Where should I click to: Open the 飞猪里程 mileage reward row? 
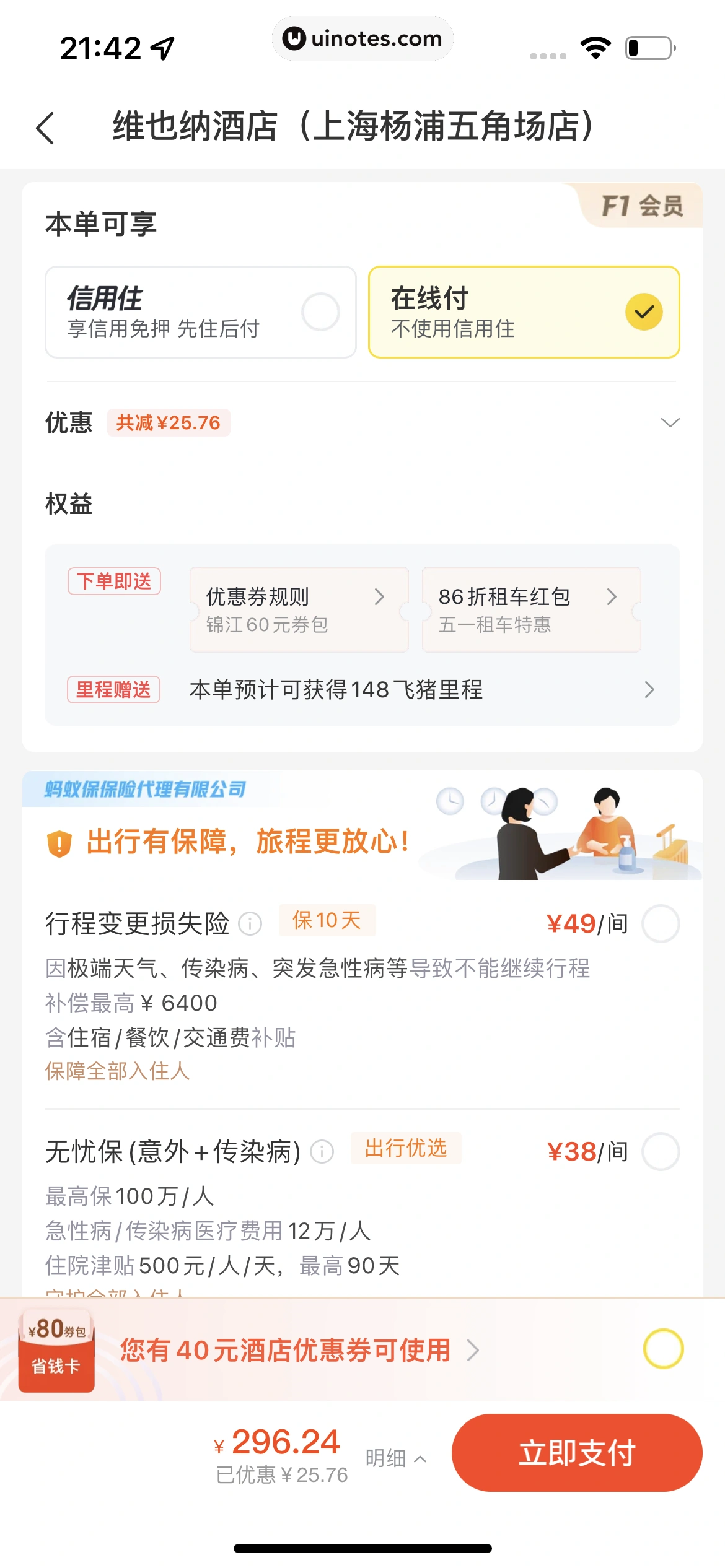421,689
